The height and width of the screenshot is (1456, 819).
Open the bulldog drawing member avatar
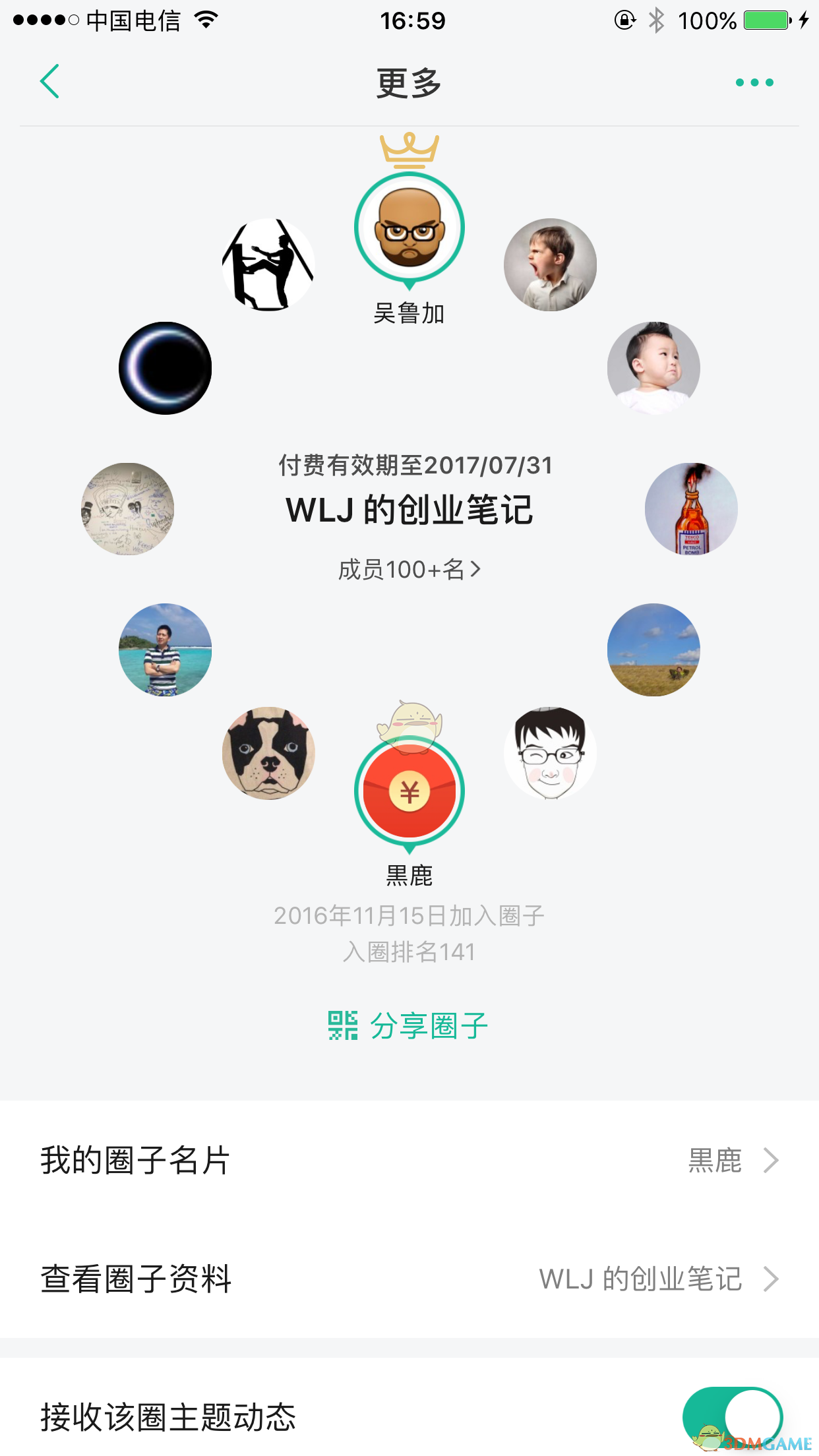click(268, 753)
